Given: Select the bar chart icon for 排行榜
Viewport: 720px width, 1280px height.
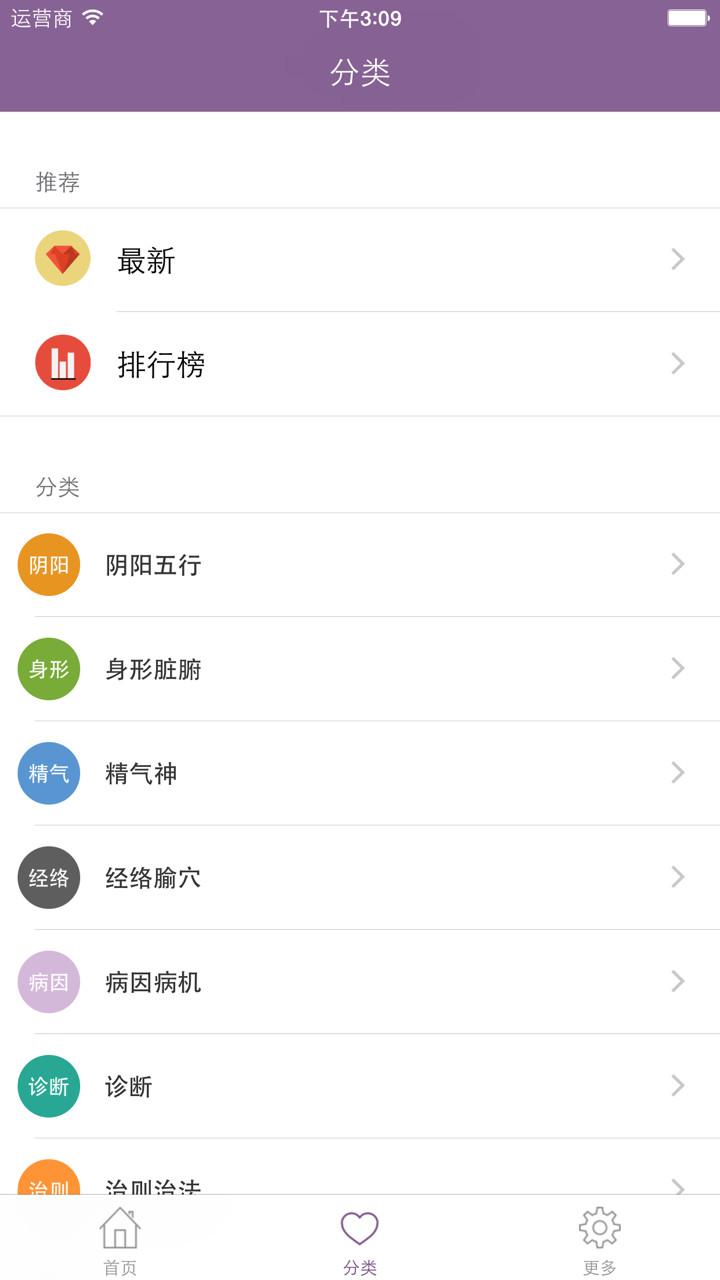Looking at the screenshot, I should coord(62,361).
